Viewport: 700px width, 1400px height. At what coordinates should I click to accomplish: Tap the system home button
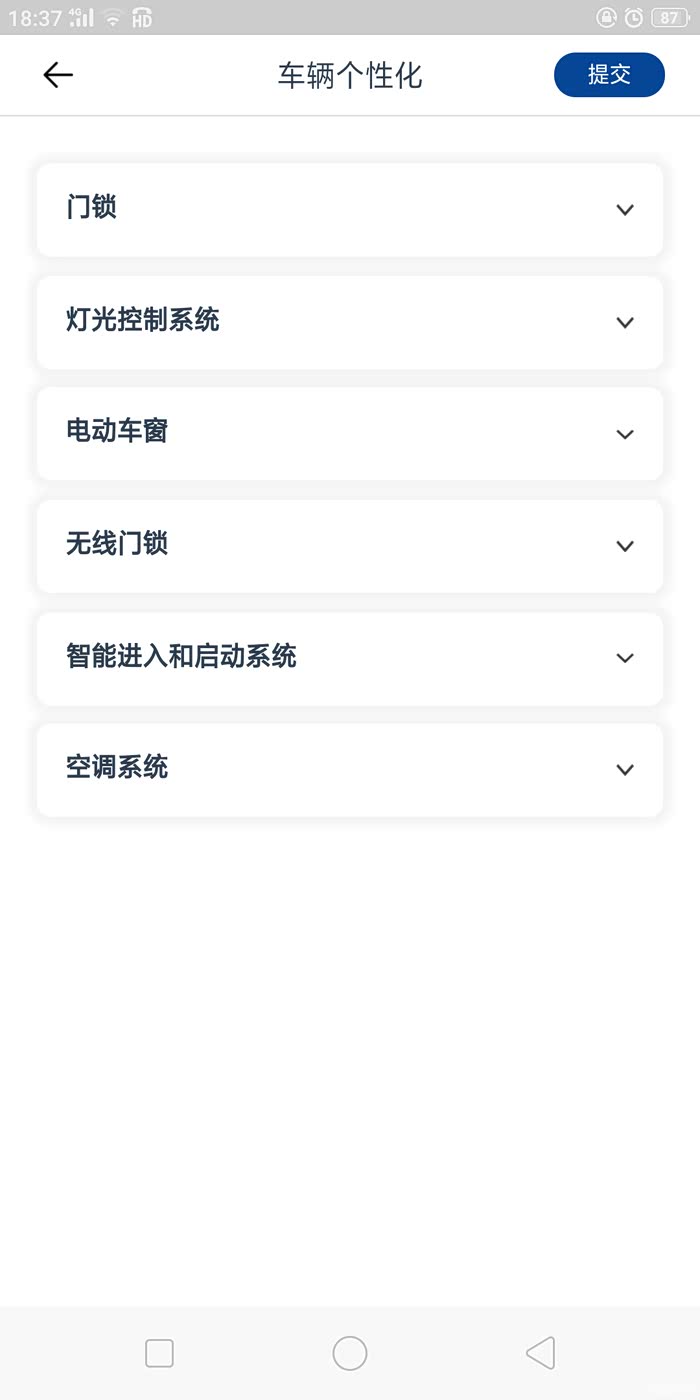click(x=350, y=1353)
